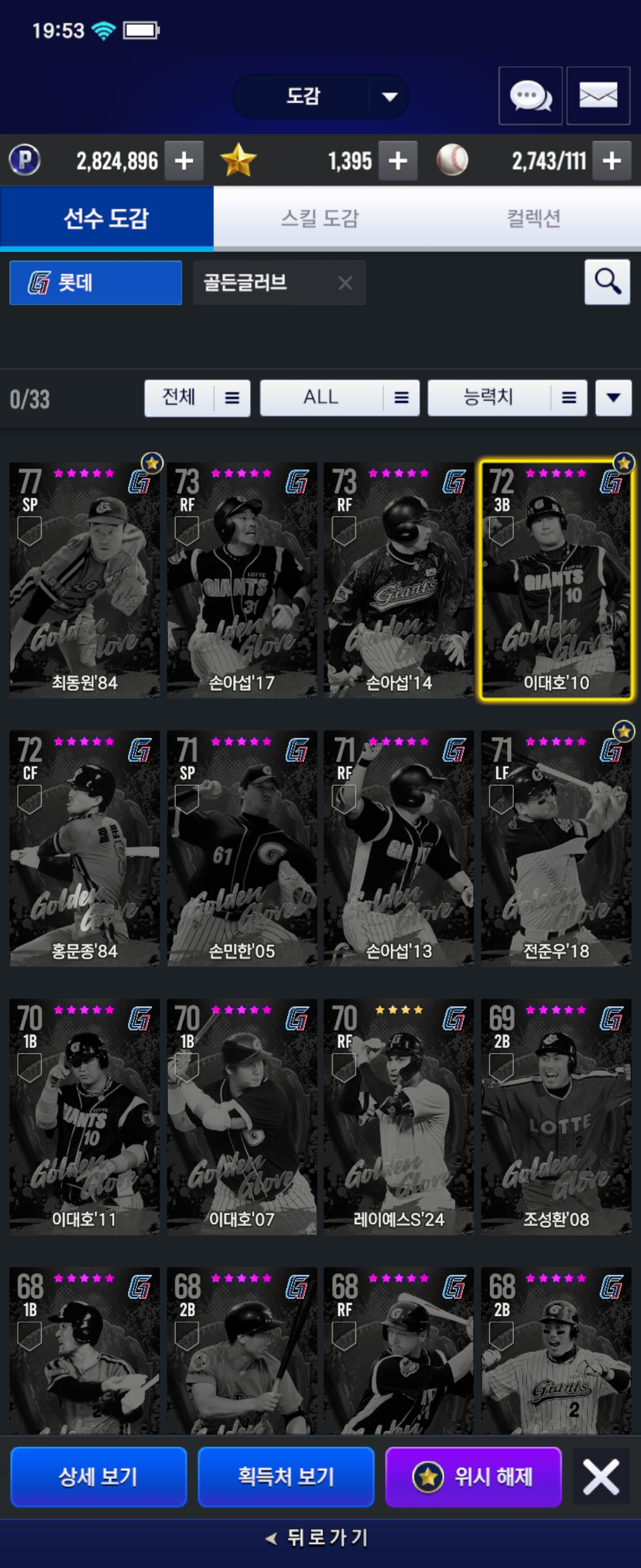Viewport: 641px width, 1568px height.
Task: Add more P points with plus button
Action: point(183,161)
